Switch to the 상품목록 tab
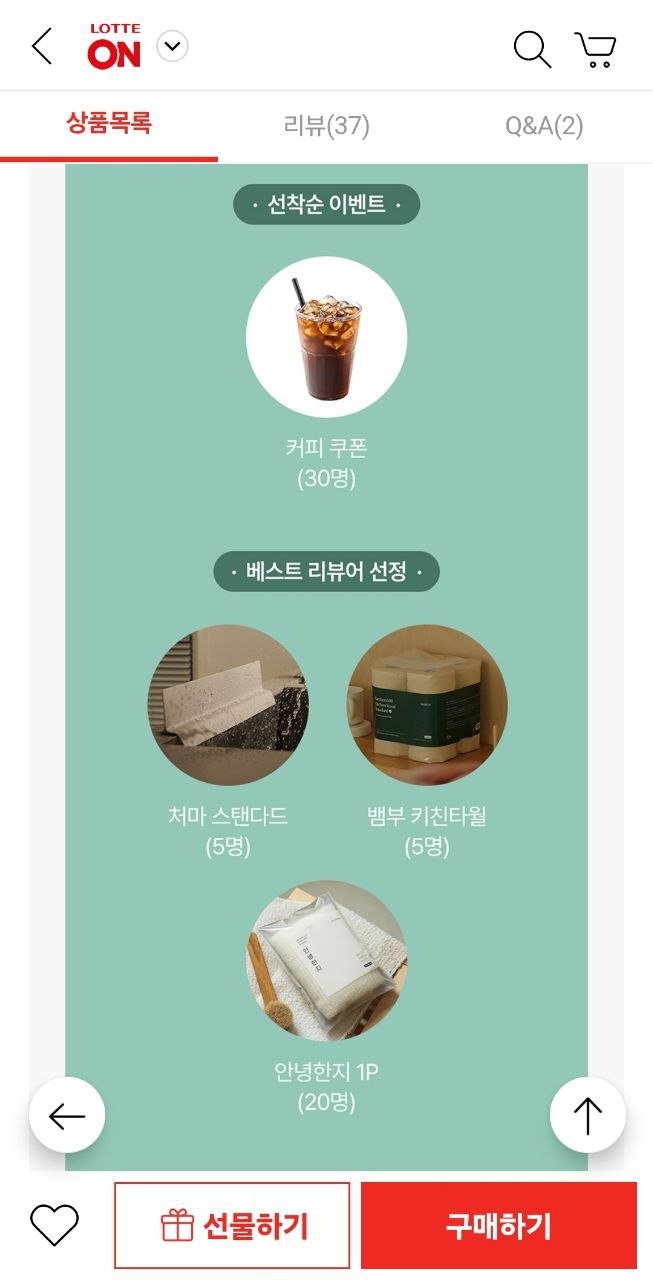The width and height of the screenshot is (653, 1280). 108,125
